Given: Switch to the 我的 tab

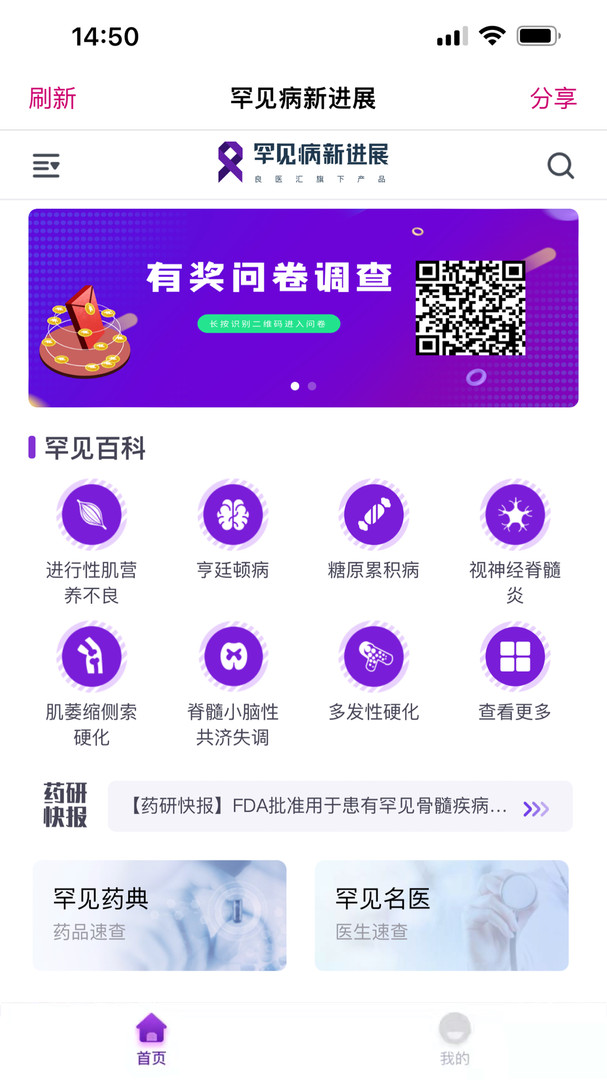Looking at the screenshot, I should point(455,1040).
